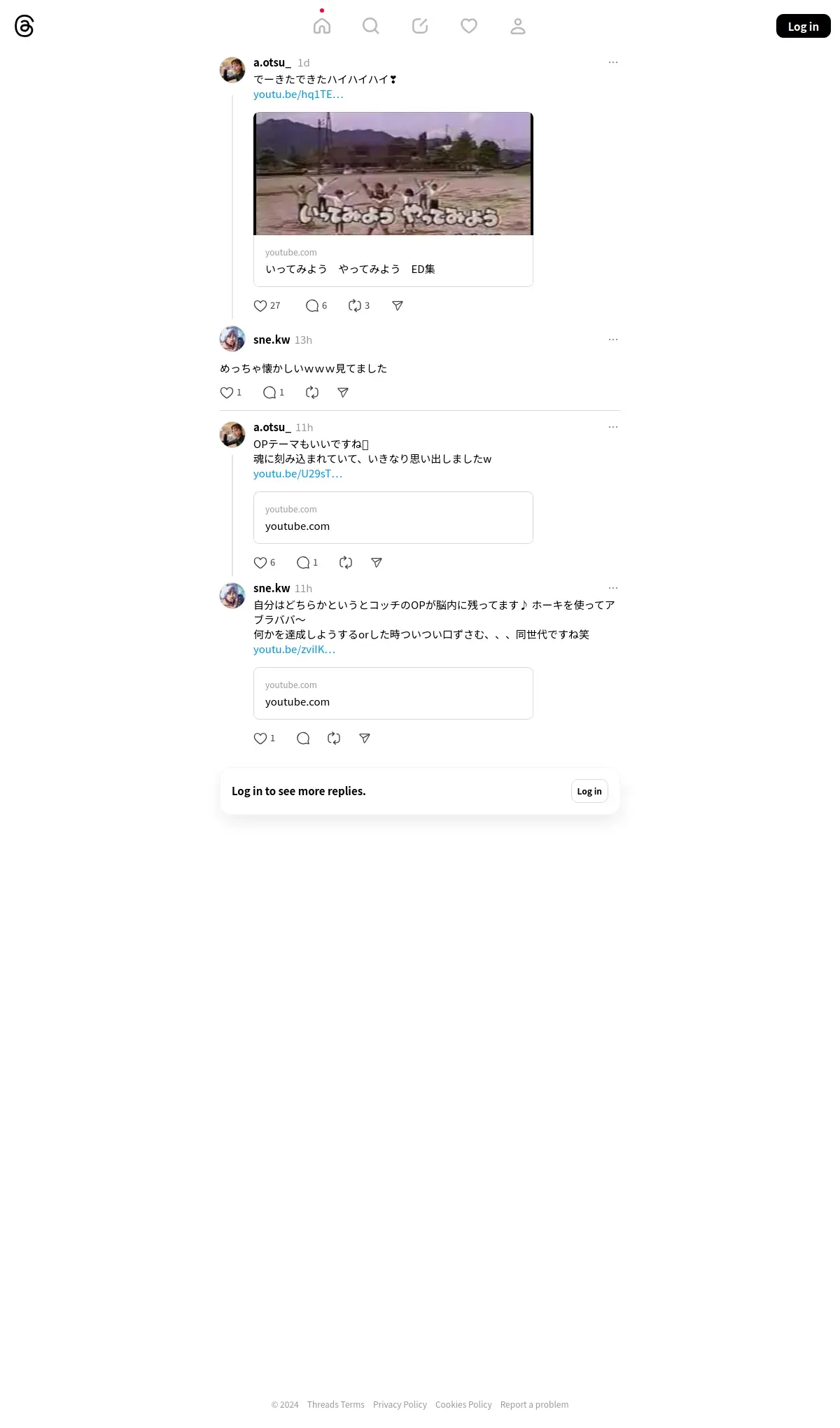
Task: Open the youtu.be/U29sT link
Action: 297,474
